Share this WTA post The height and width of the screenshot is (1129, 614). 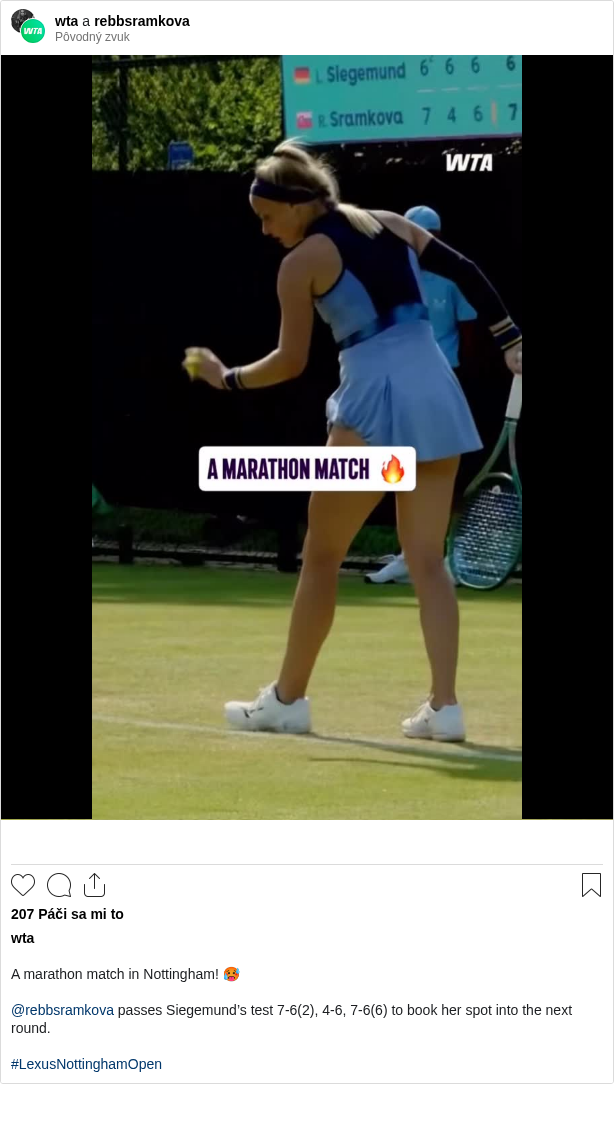(x=94, y=885)
